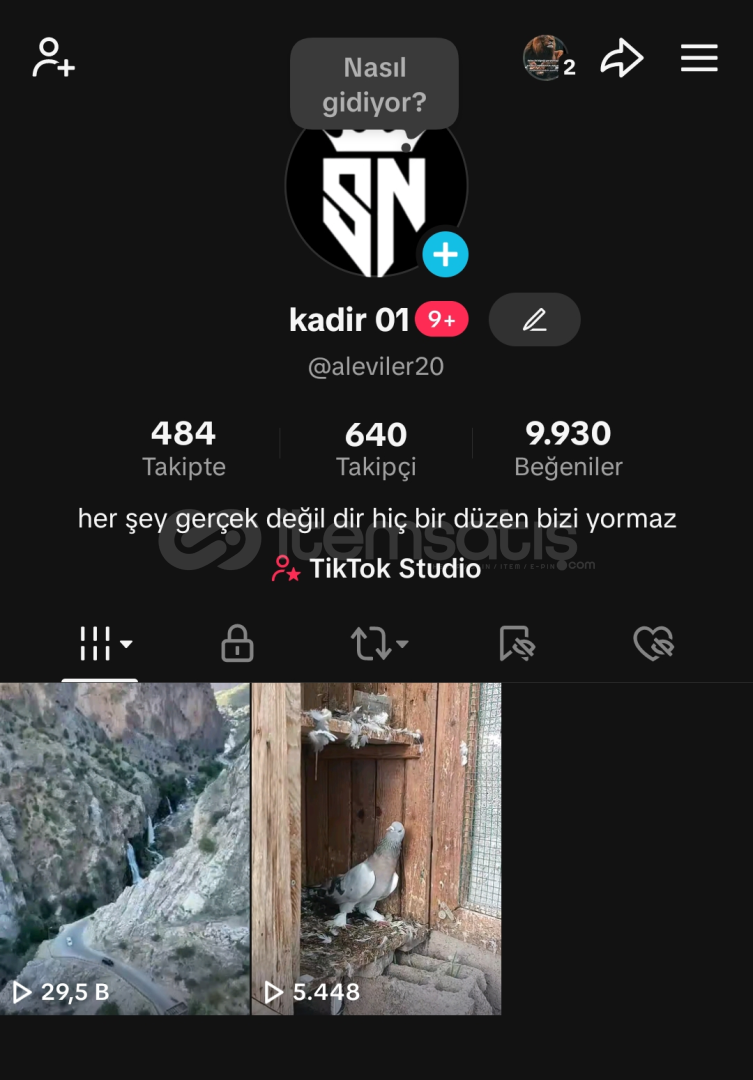
Task: Edit the profile with pencil button
Action: tap(534, 320)
